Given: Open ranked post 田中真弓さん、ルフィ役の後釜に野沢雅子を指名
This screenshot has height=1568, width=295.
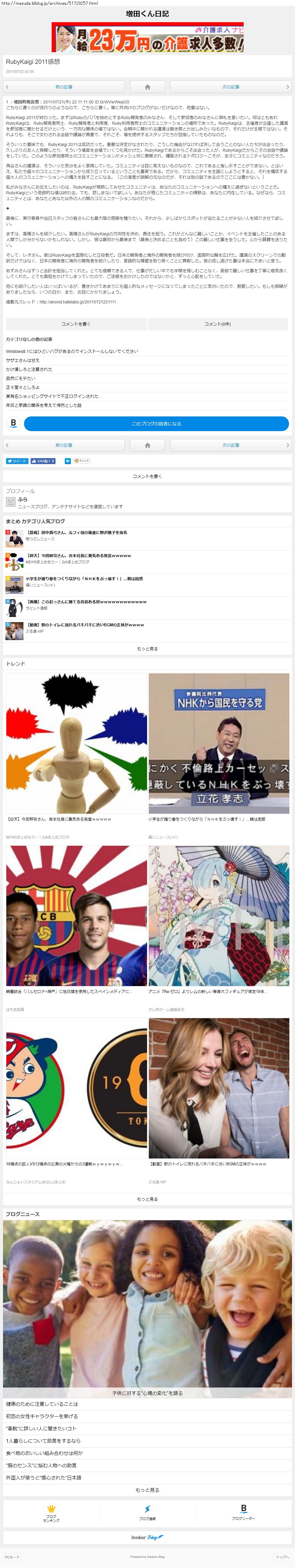Looking at the screenshot, I should (76, 532).
